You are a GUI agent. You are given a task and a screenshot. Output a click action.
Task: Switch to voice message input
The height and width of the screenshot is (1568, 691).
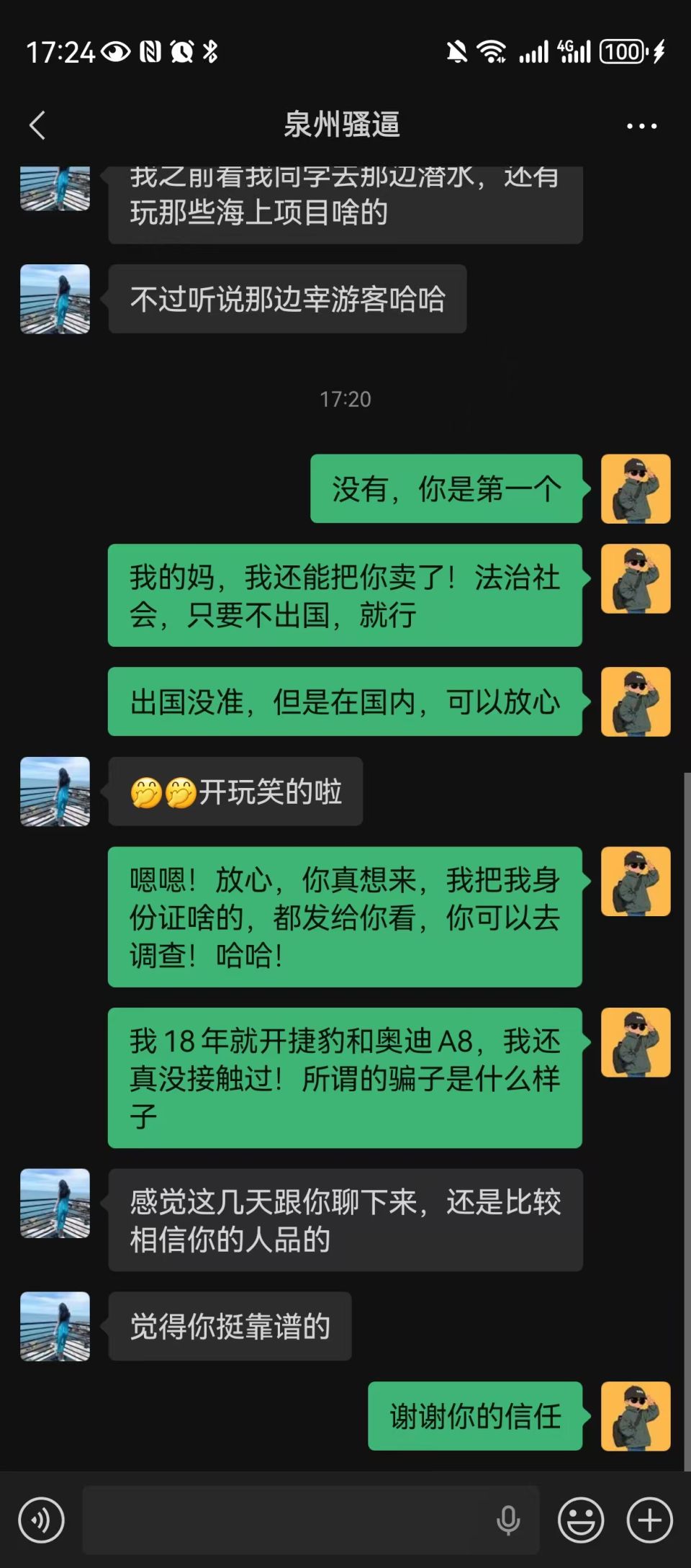[41, 1520]
